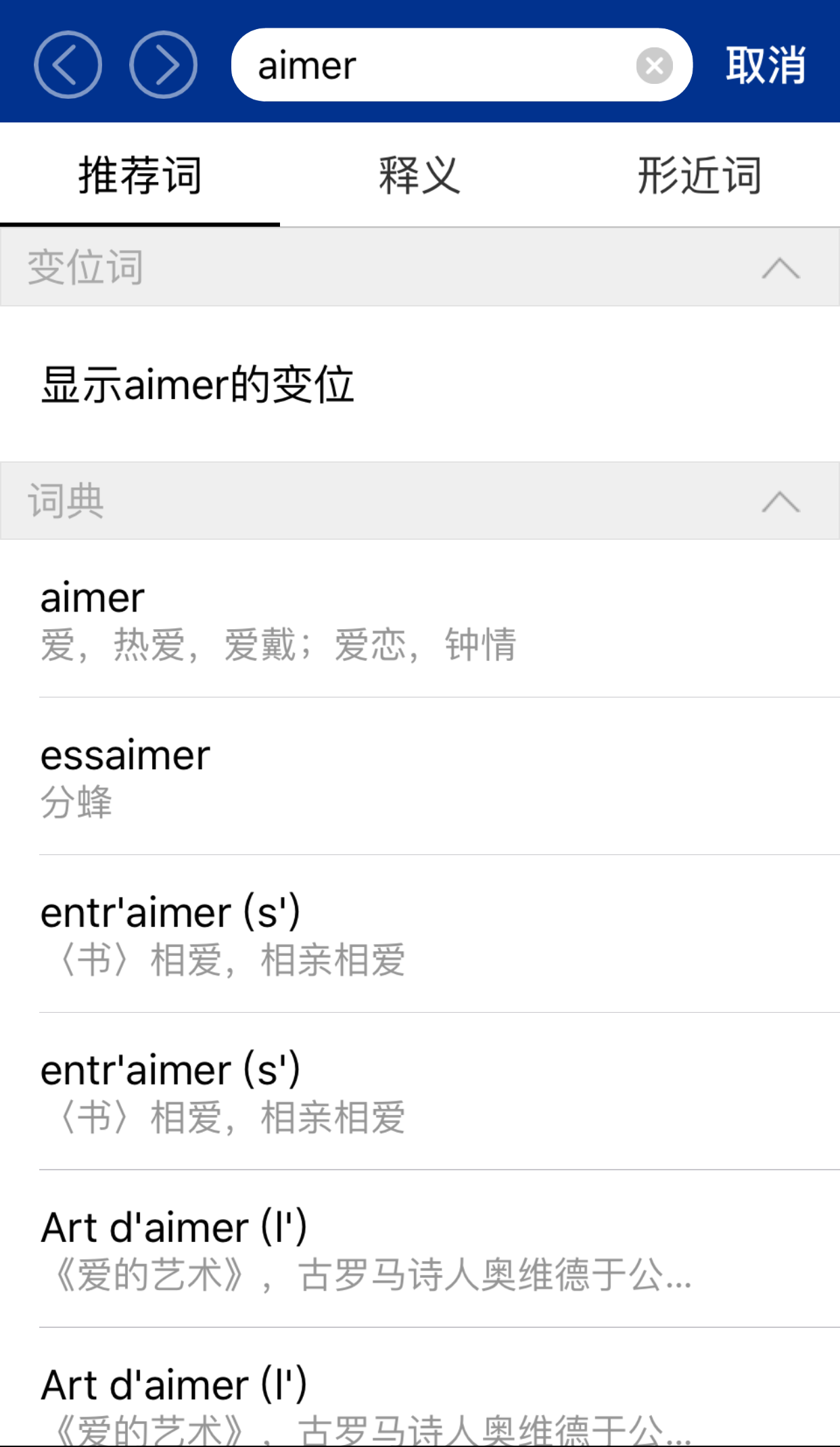The height and width of the screenshot is (1447, 840).
Task: Select the 推荐词 tab
Action: [x=140, y=175]
